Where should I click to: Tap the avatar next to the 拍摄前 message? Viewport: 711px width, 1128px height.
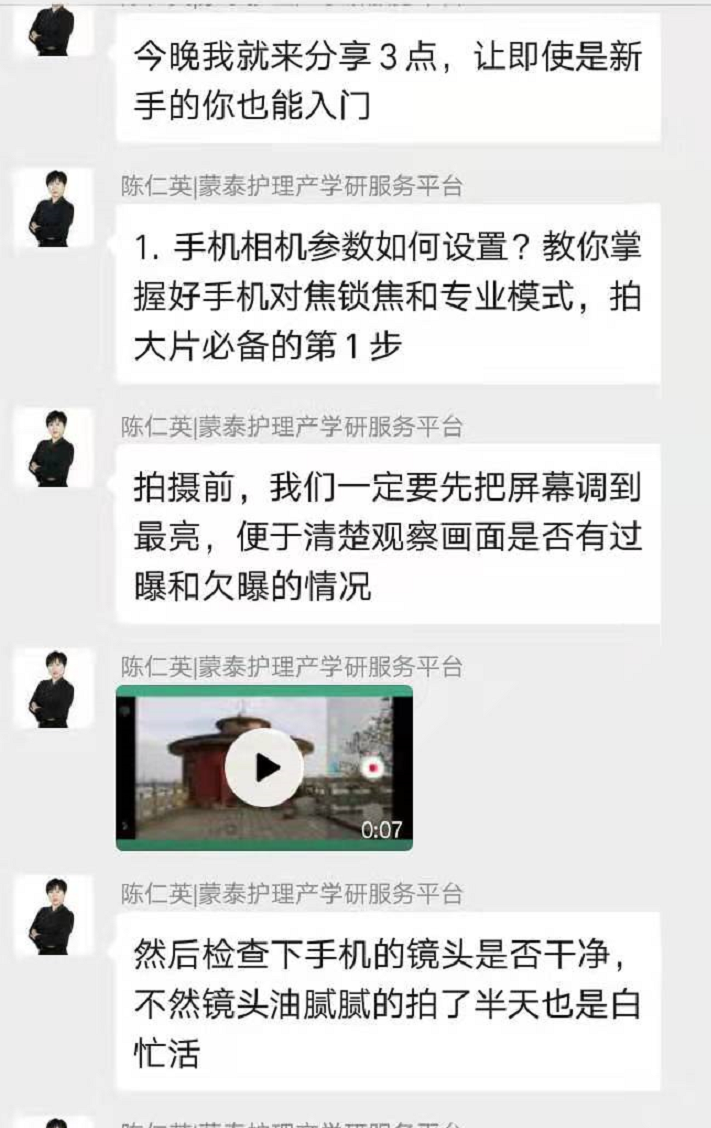(53, 448)
